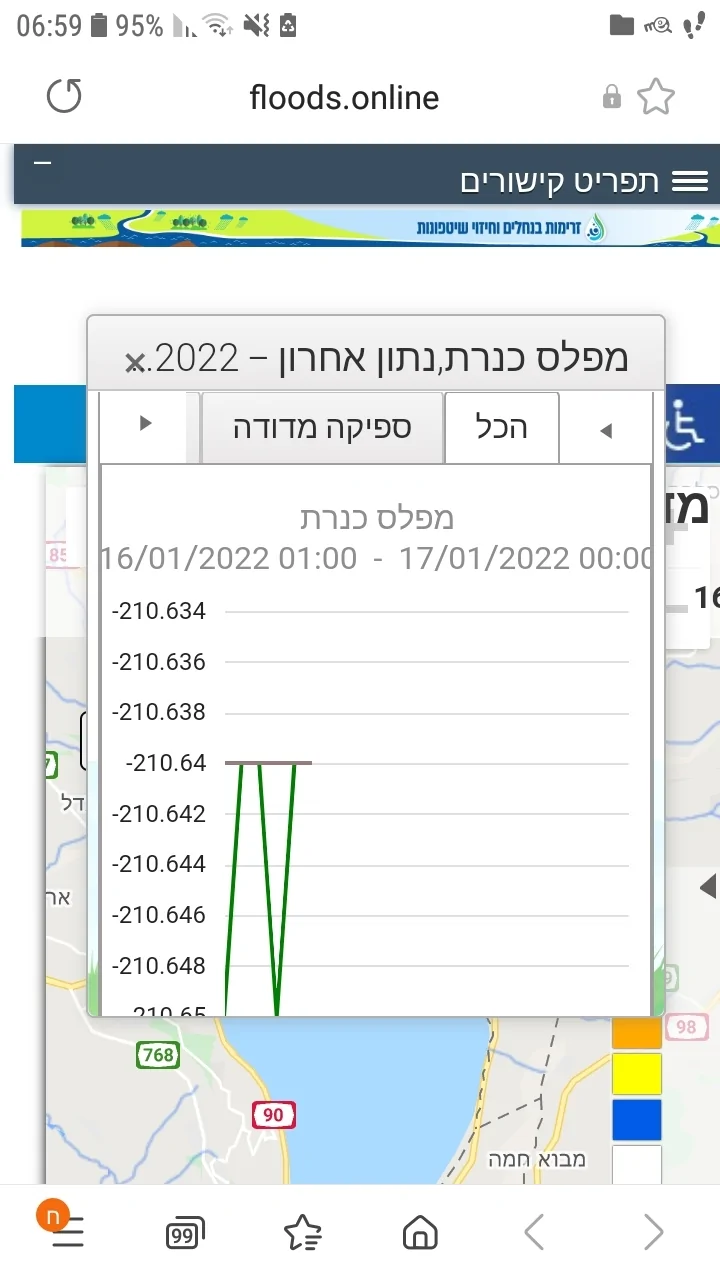Close the מפלס כנרת popup dialog
The image size is (720, 1280).
click(133, 362)
